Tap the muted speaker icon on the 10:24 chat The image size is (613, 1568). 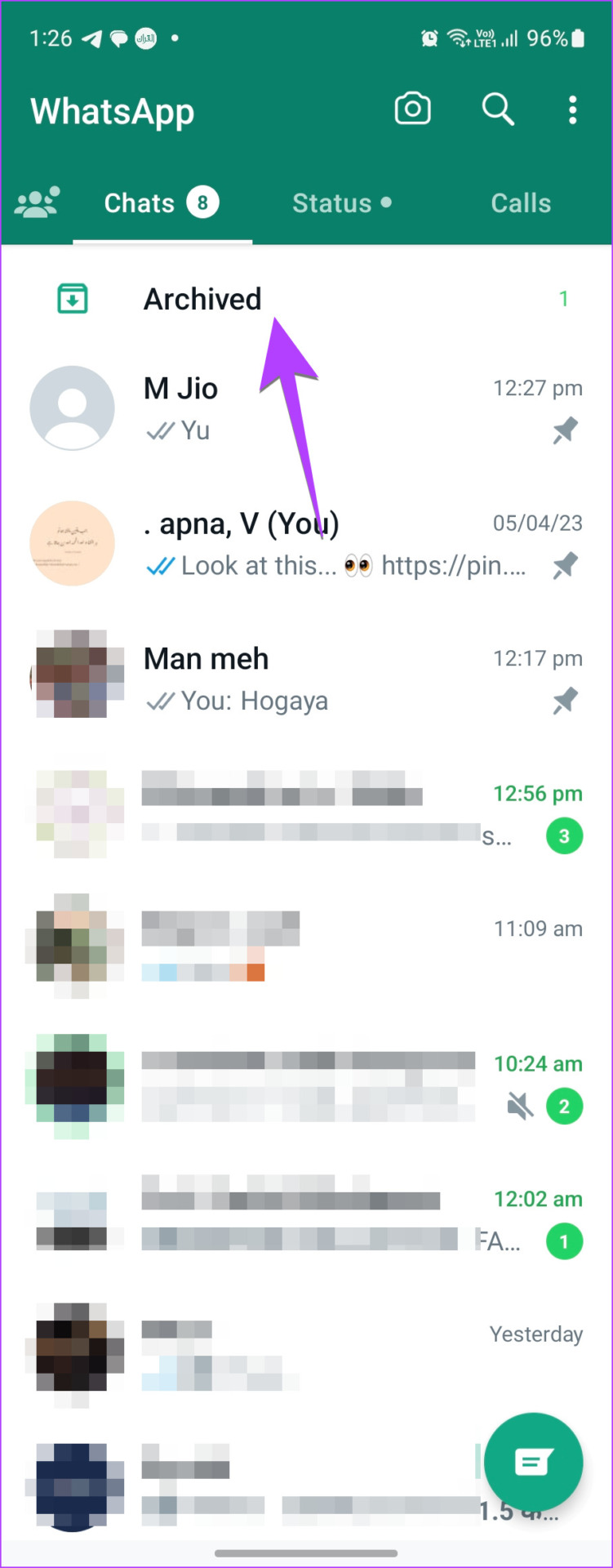[519, 1106]
